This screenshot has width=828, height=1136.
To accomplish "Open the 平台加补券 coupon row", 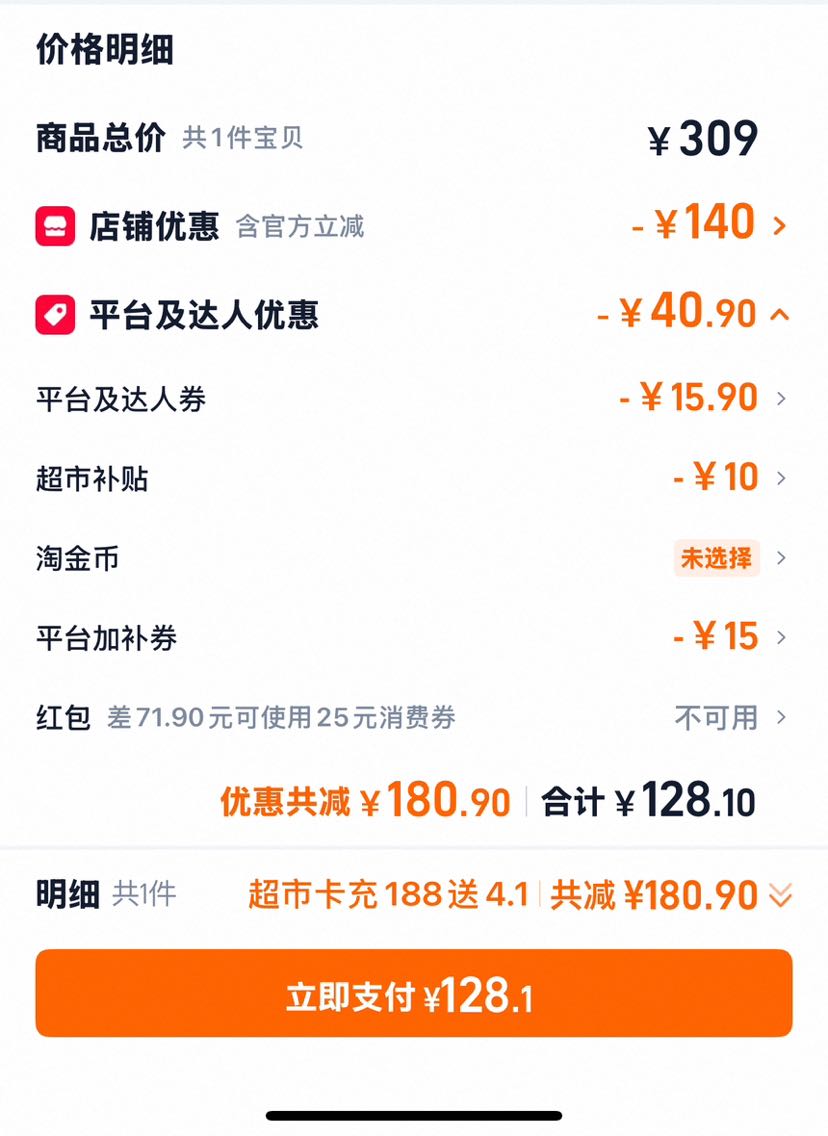I will [414, 638].
